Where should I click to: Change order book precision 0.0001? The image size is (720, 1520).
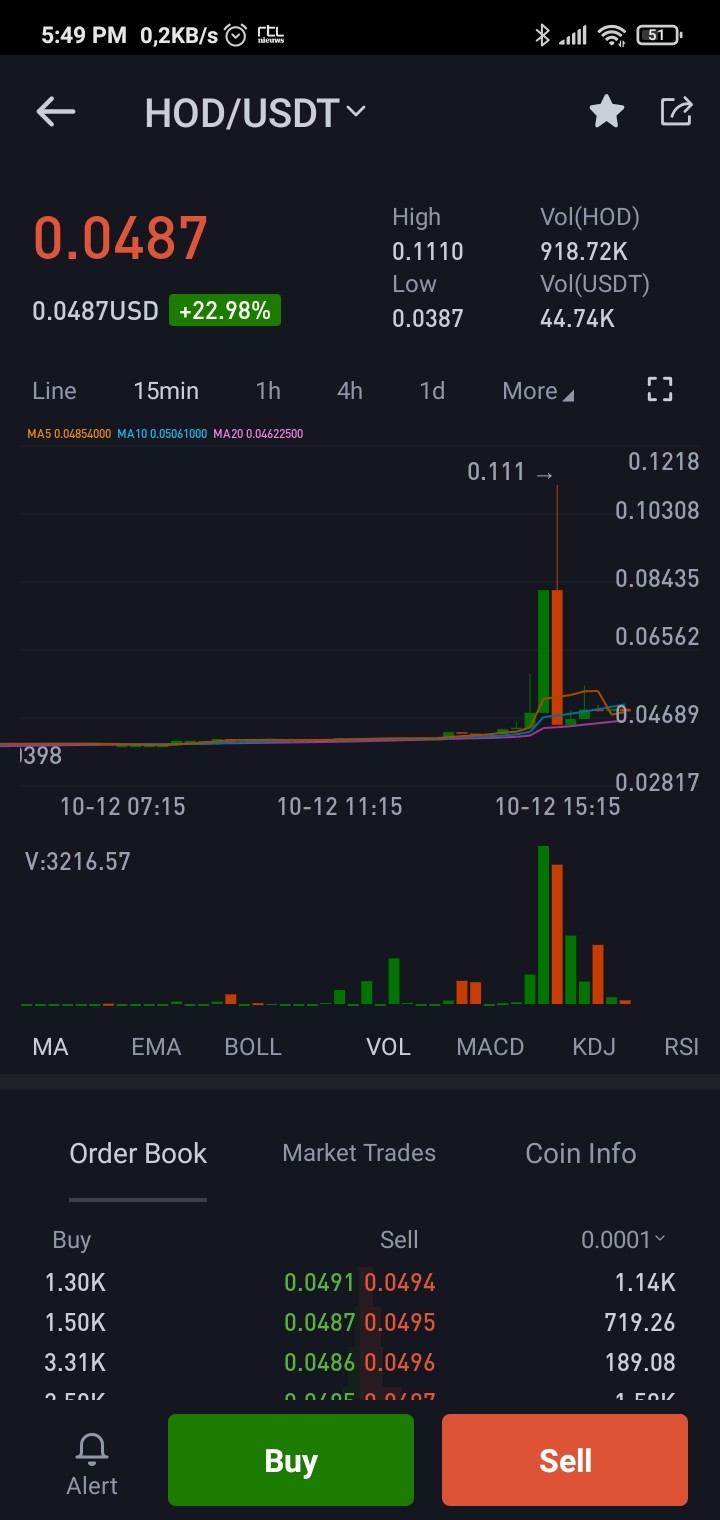[x=623, y=1240]
